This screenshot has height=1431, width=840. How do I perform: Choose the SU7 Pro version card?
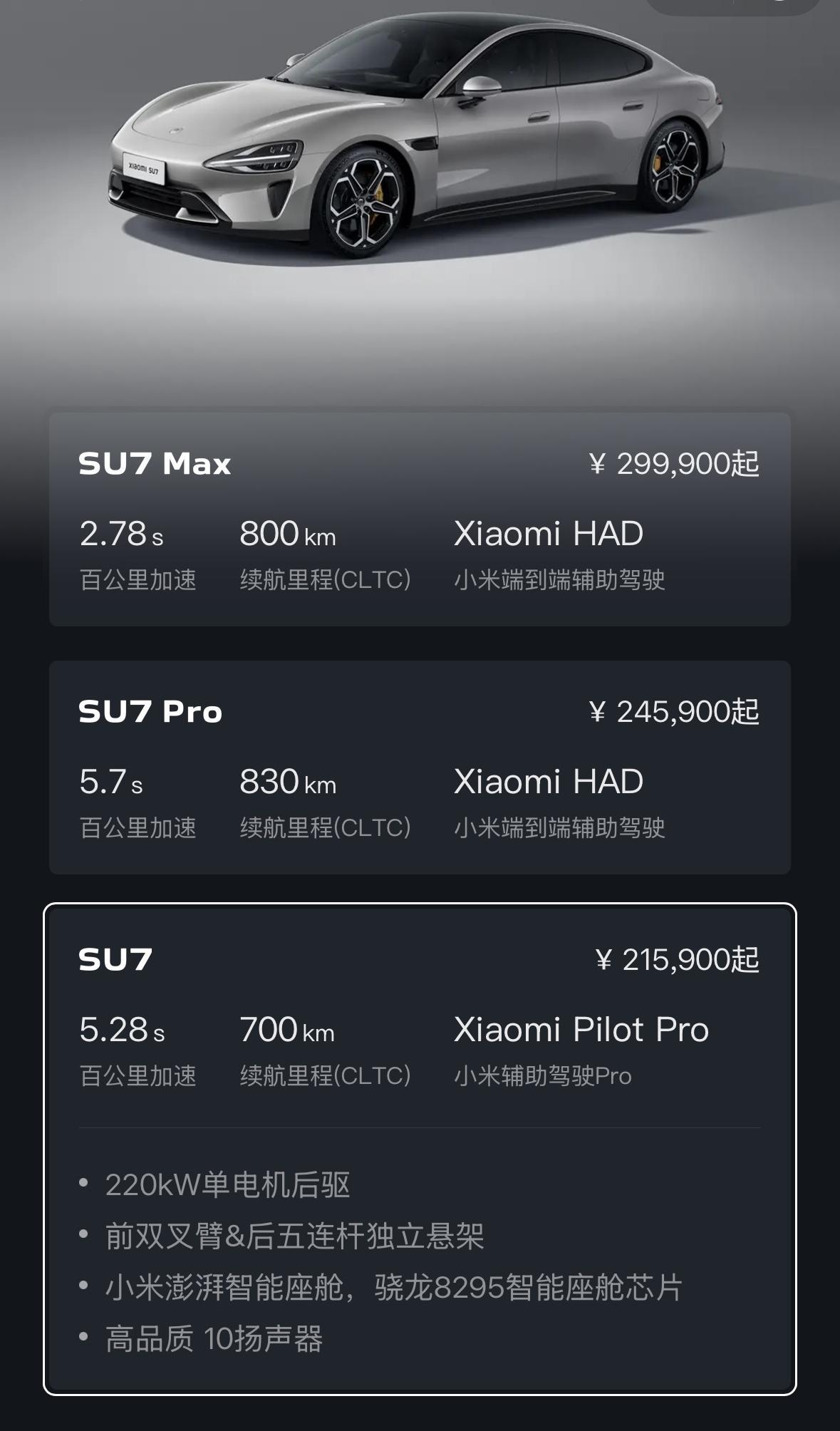pyautogui.click(x=420, y=768)
